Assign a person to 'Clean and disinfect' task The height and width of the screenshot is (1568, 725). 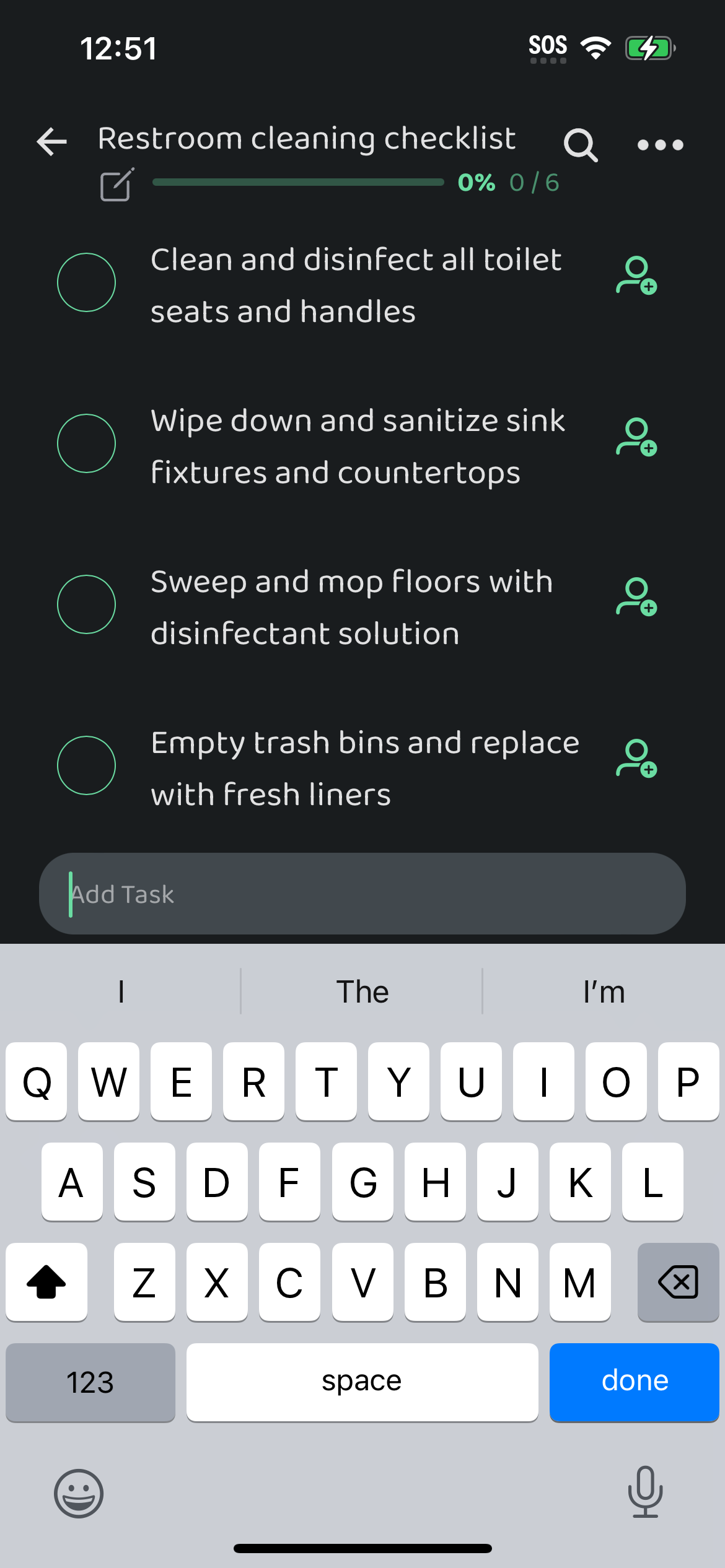(636, 276)
